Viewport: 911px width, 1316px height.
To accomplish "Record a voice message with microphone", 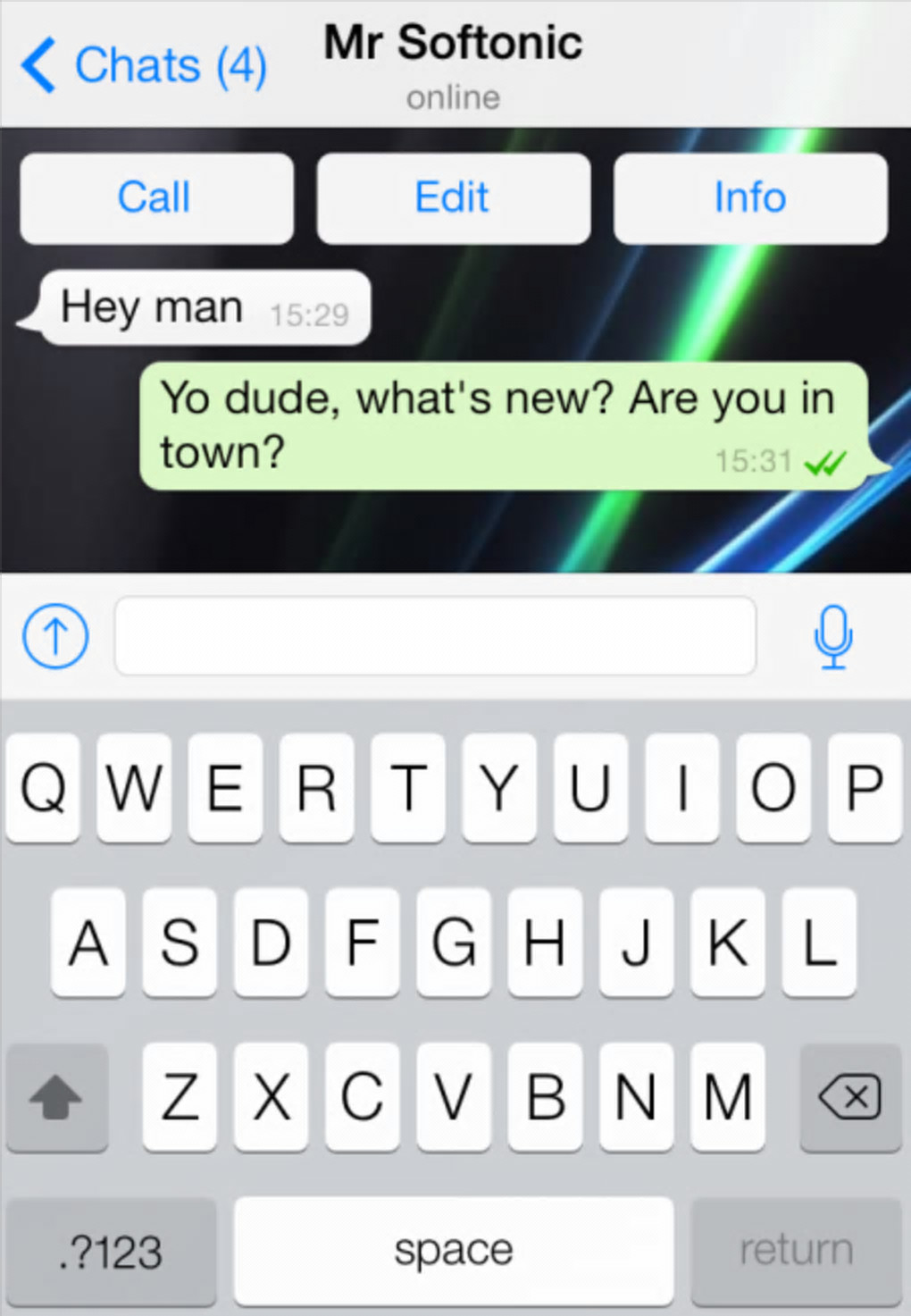I will pyautogui.click(x=832, y=636).
